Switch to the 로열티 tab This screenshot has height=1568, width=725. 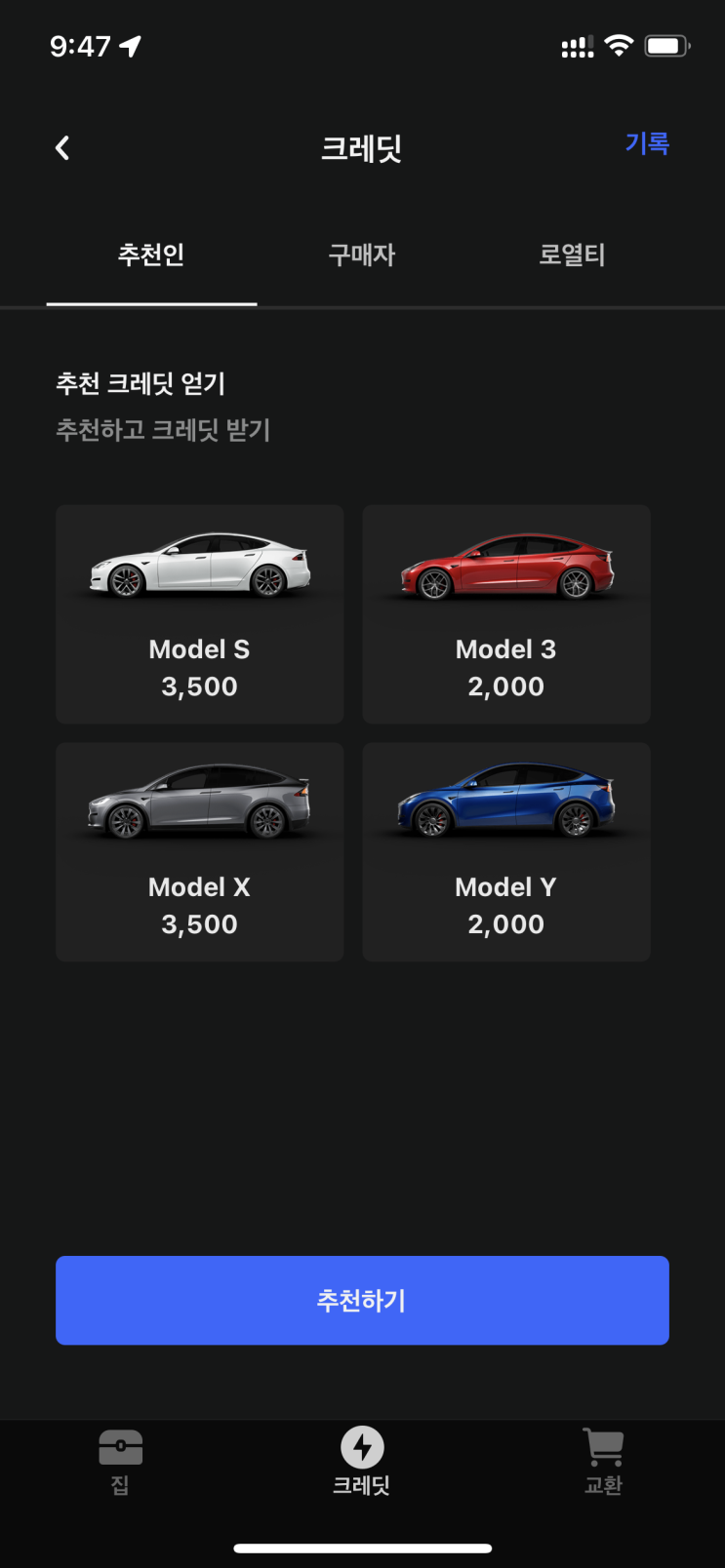tap(573, 255)
